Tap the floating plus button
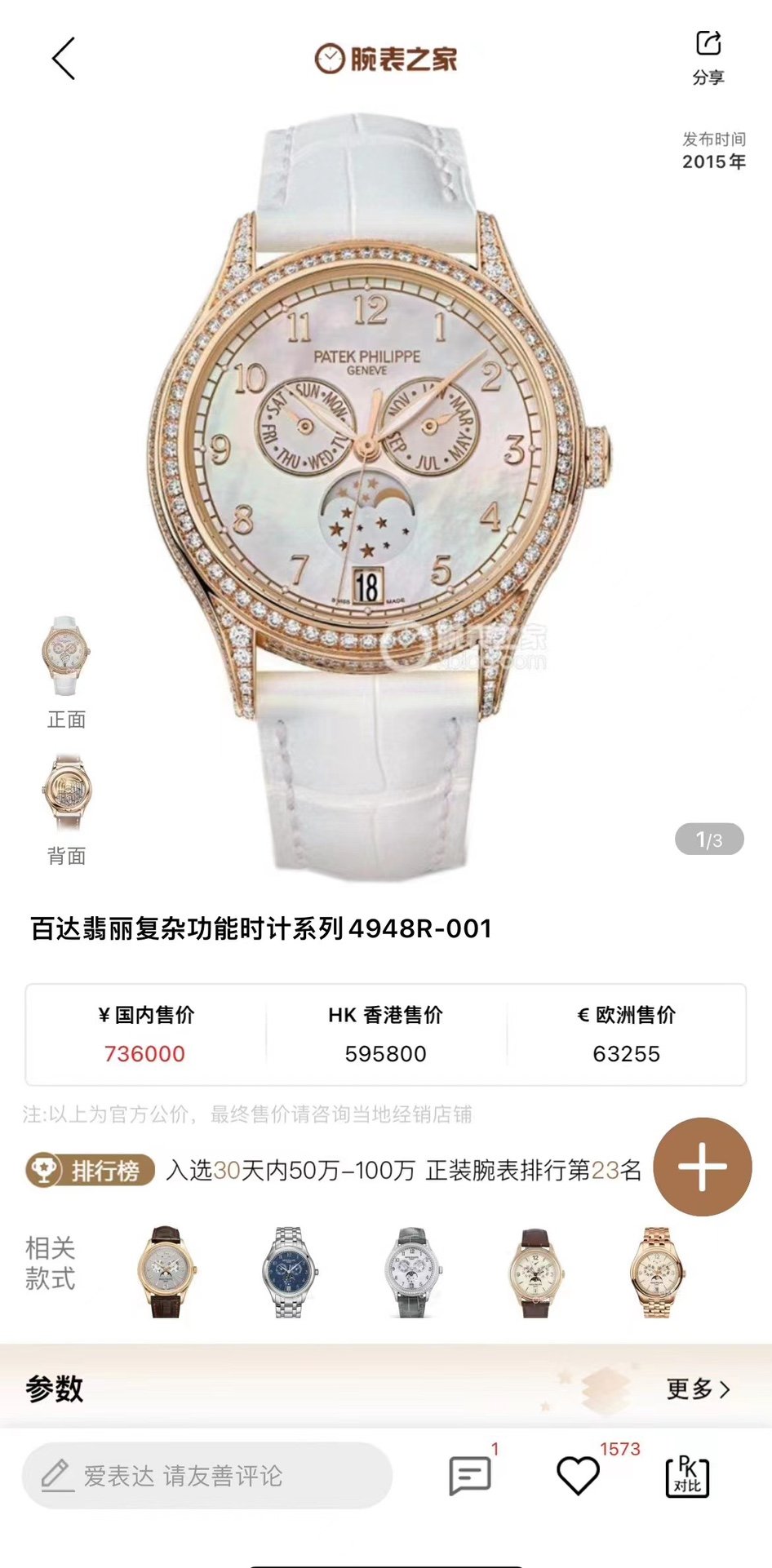 pos(702,1167)
